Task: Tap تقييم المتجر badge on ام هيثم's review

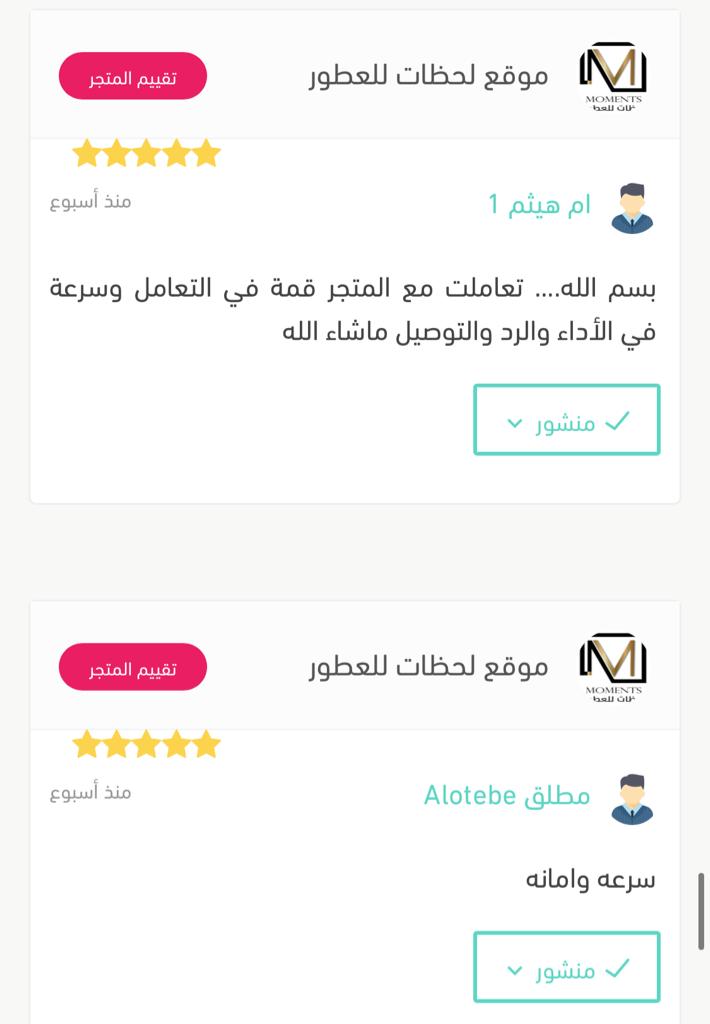Action: (x=133, y=77)
